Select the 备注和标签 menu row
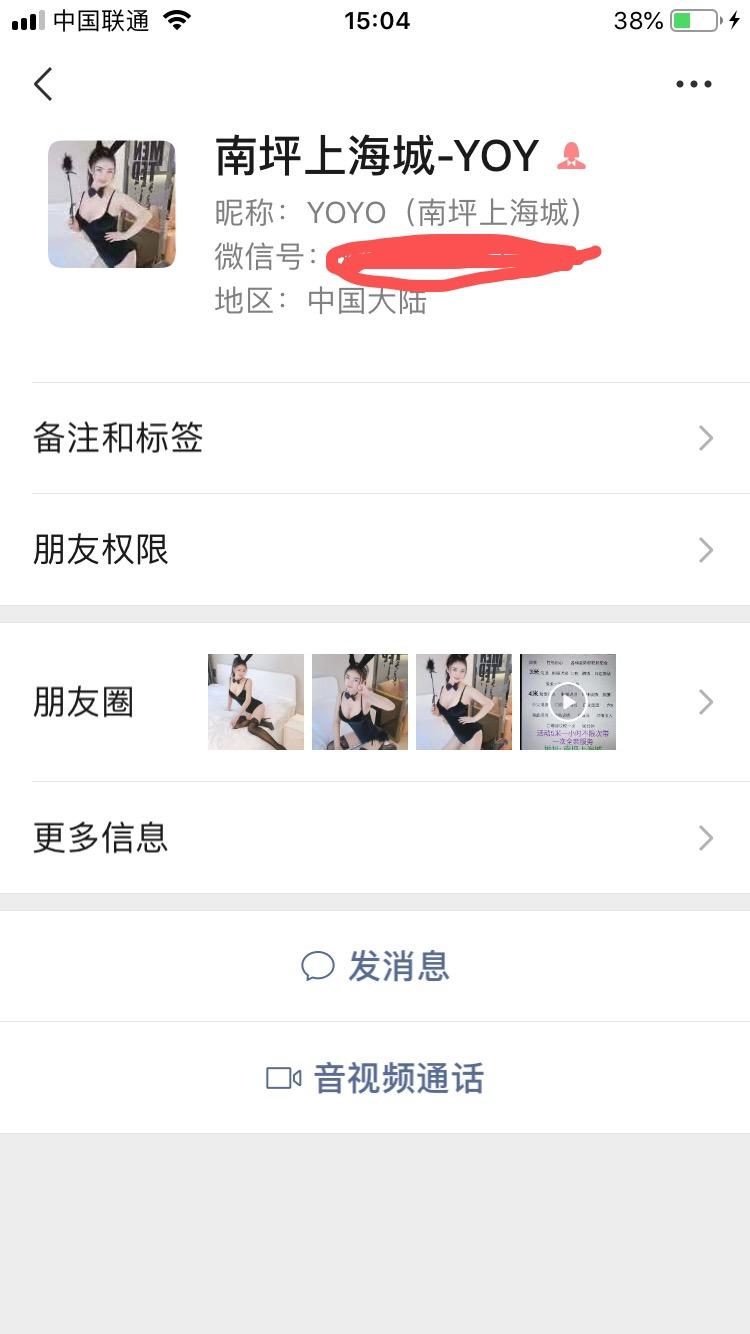 [x=117, y=438]
